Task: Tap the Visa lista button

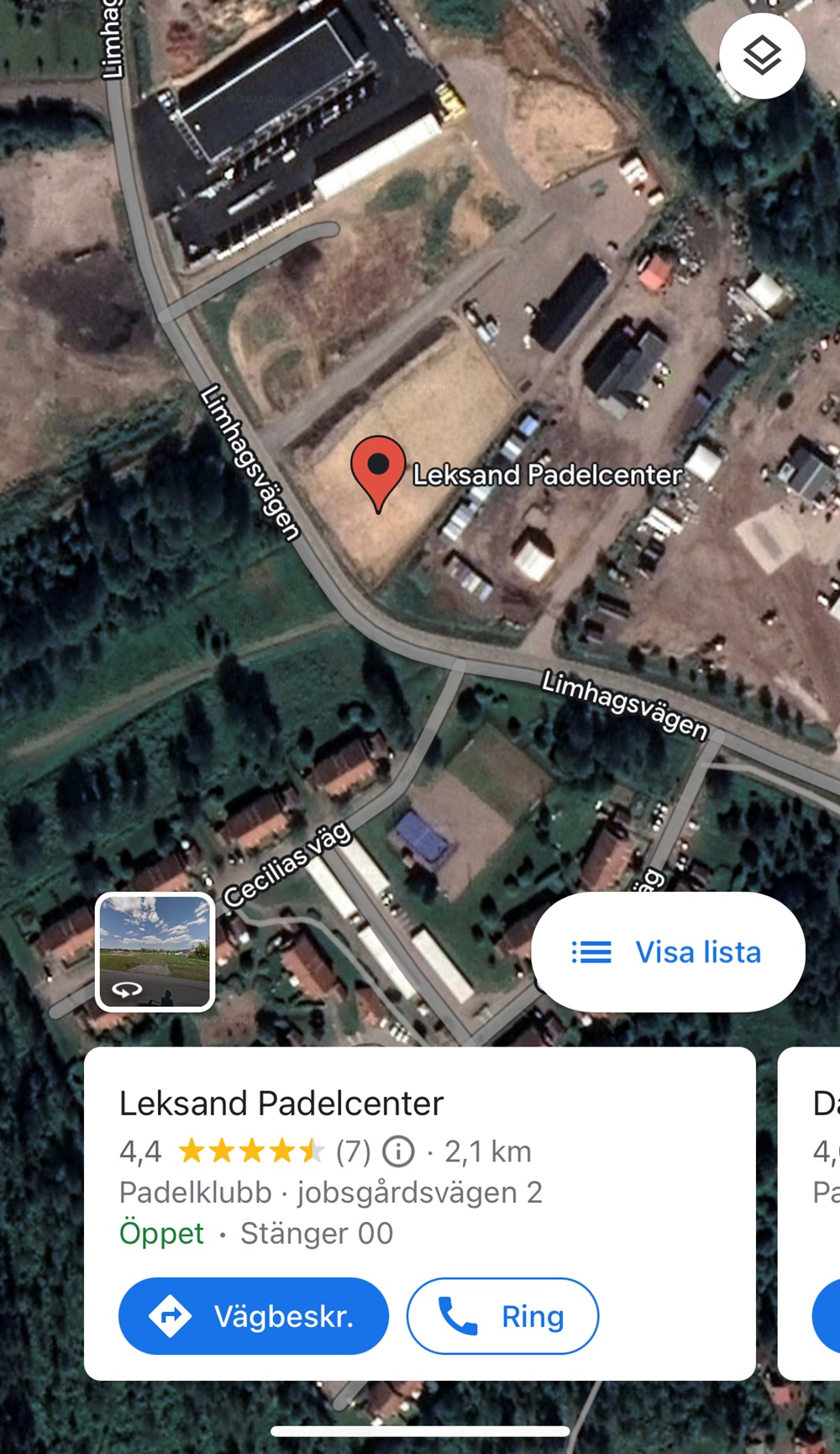Action: [x=668, y=952]
